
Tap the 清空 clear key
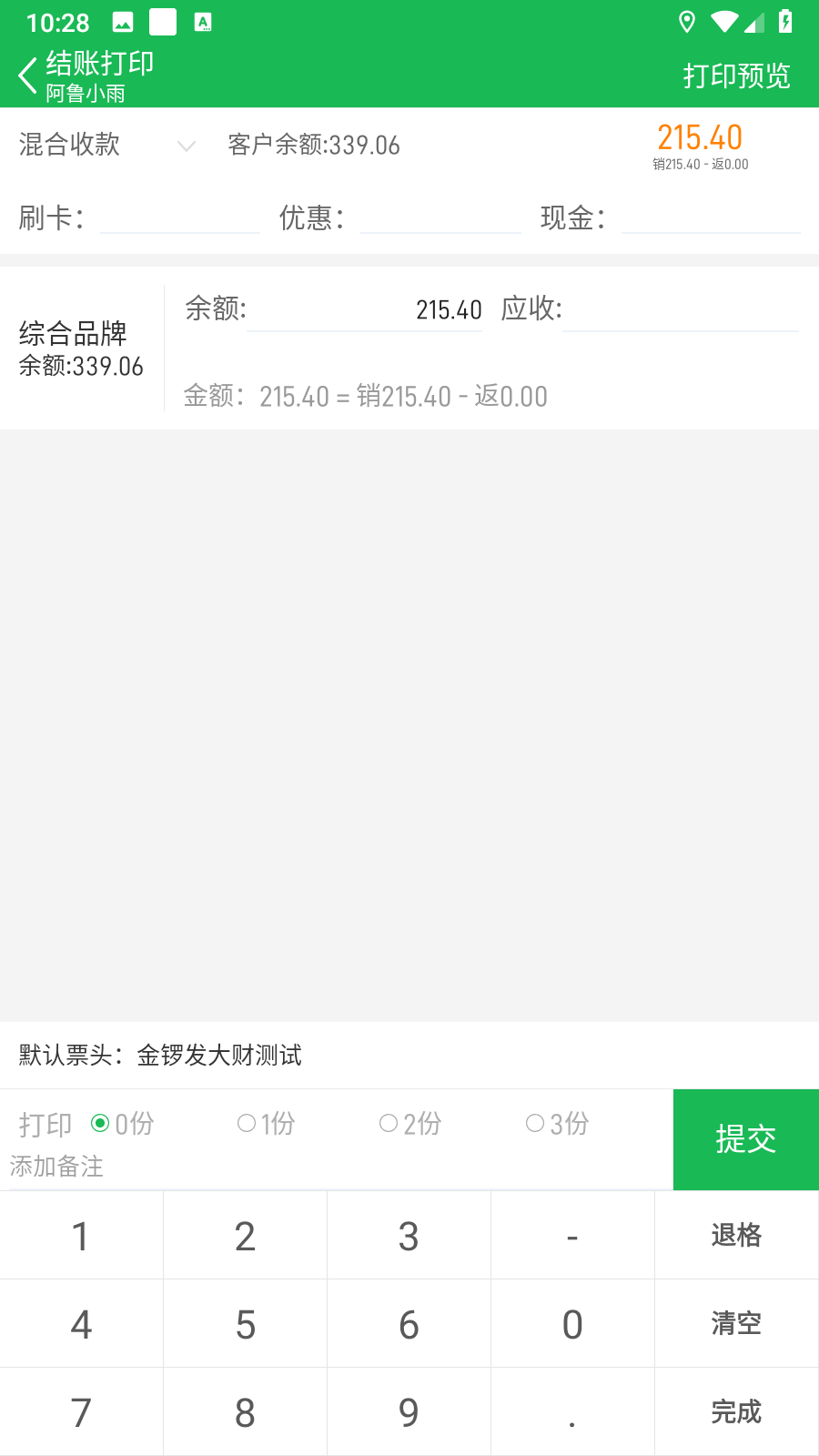(735, 1323)
